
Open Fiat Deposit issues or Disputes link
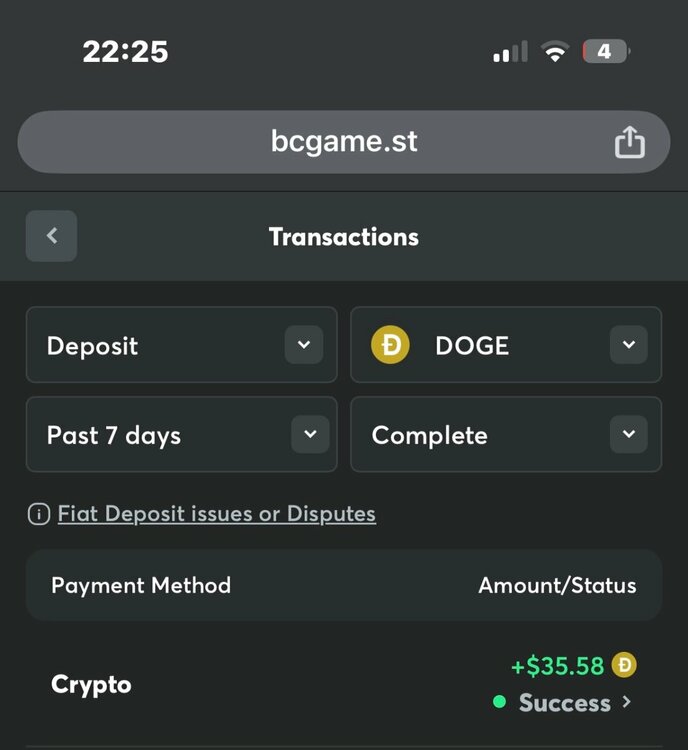click(216, 514)
